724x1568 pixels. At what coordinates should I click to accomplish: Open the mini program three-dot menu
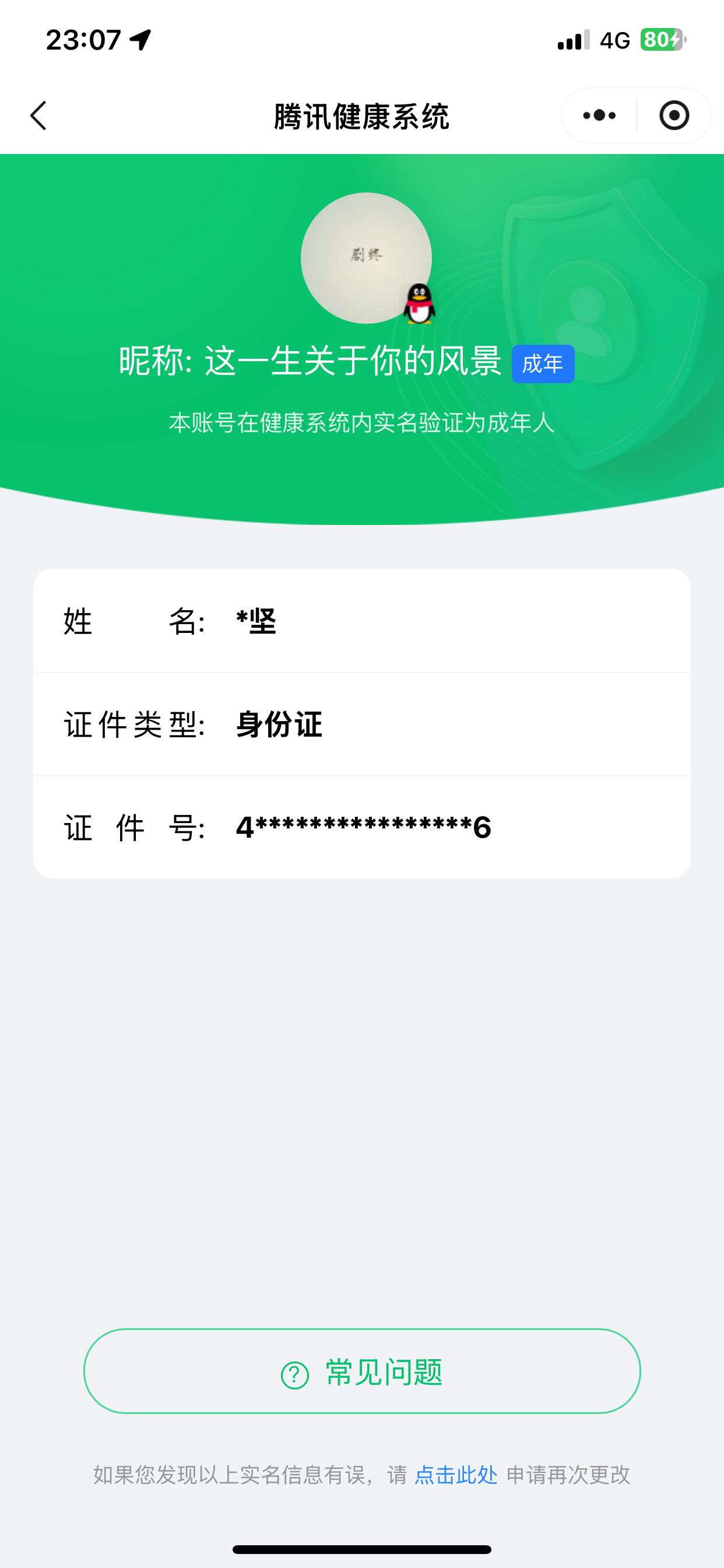tap(599, 116)
